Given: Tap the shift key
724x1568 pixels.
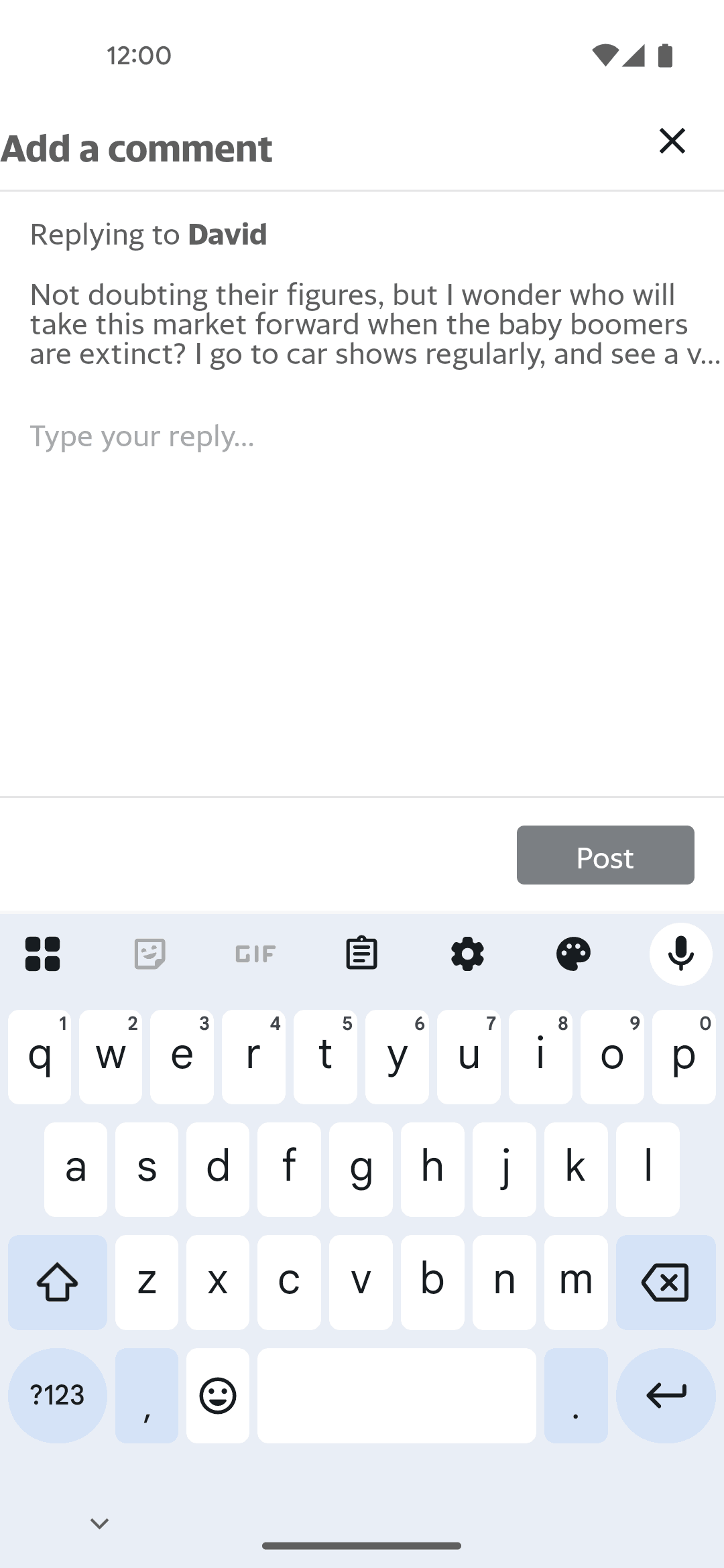Looking at the screenshot, I should tap(58, 1283).
